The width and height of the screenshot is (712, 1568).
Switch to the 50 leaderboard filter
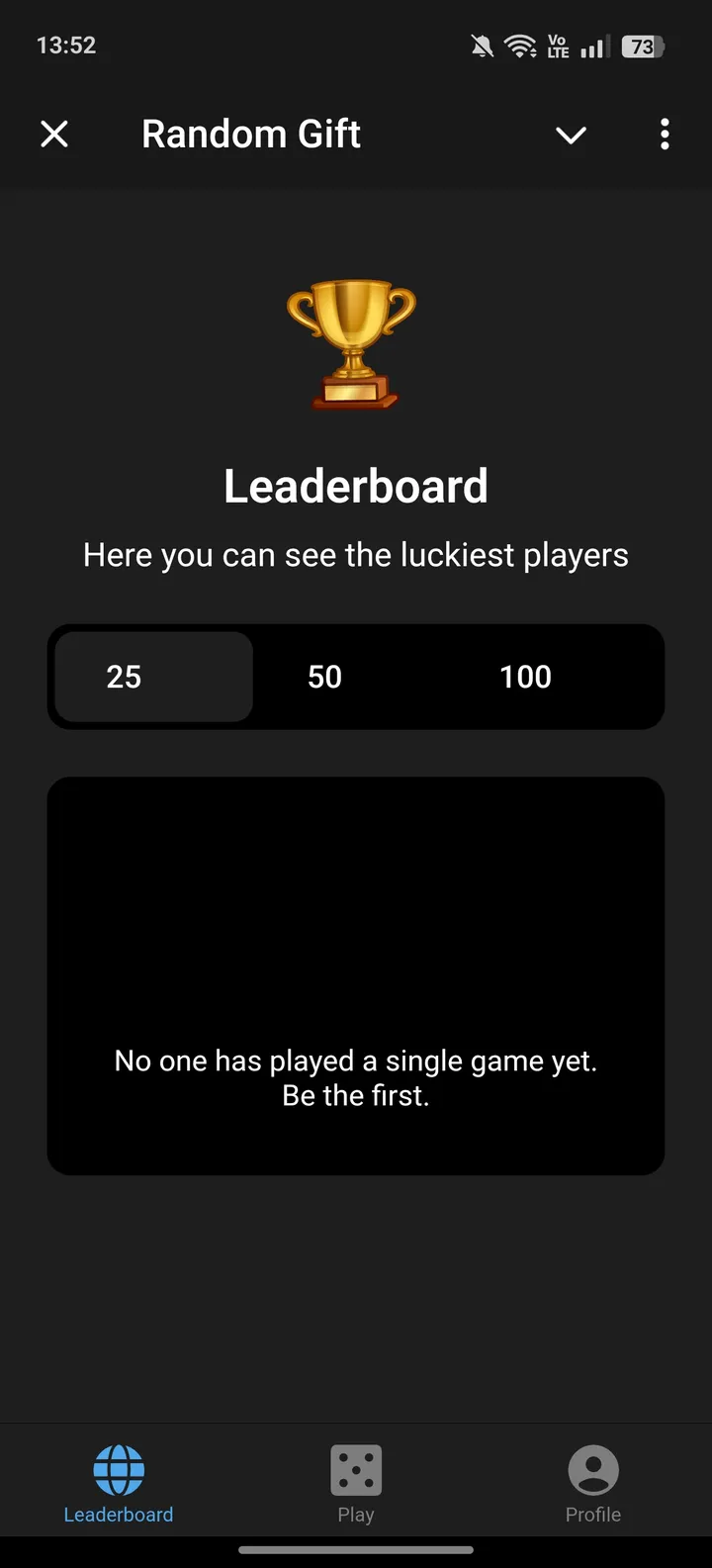[x=324, y=677]
